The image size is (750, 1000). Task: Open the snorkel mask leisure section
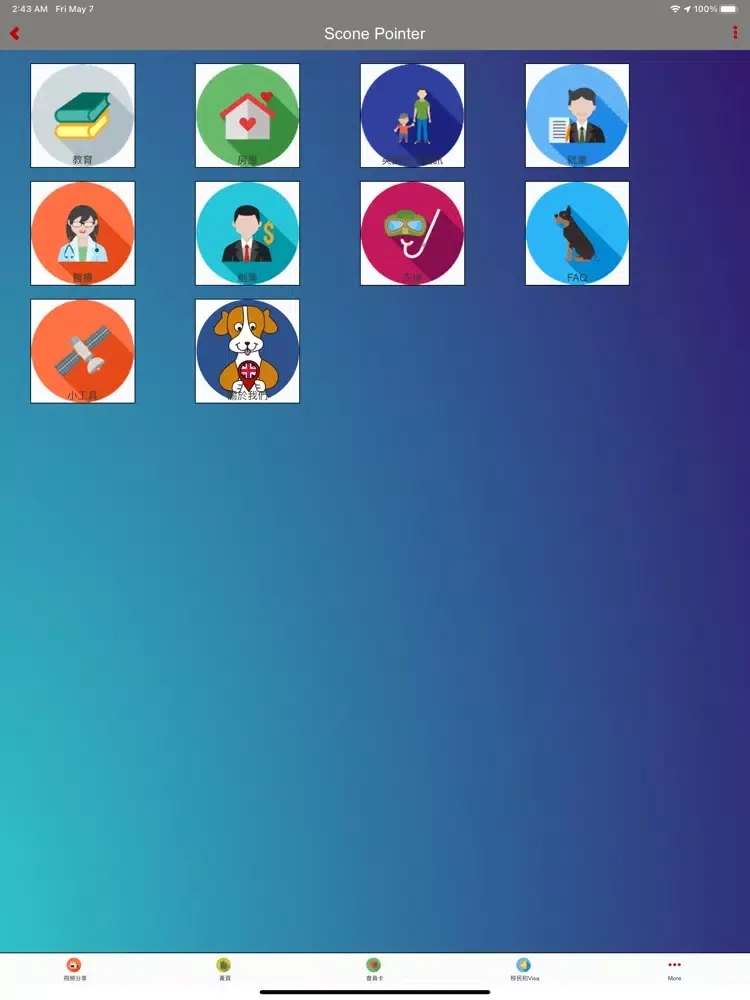[412, 232]
